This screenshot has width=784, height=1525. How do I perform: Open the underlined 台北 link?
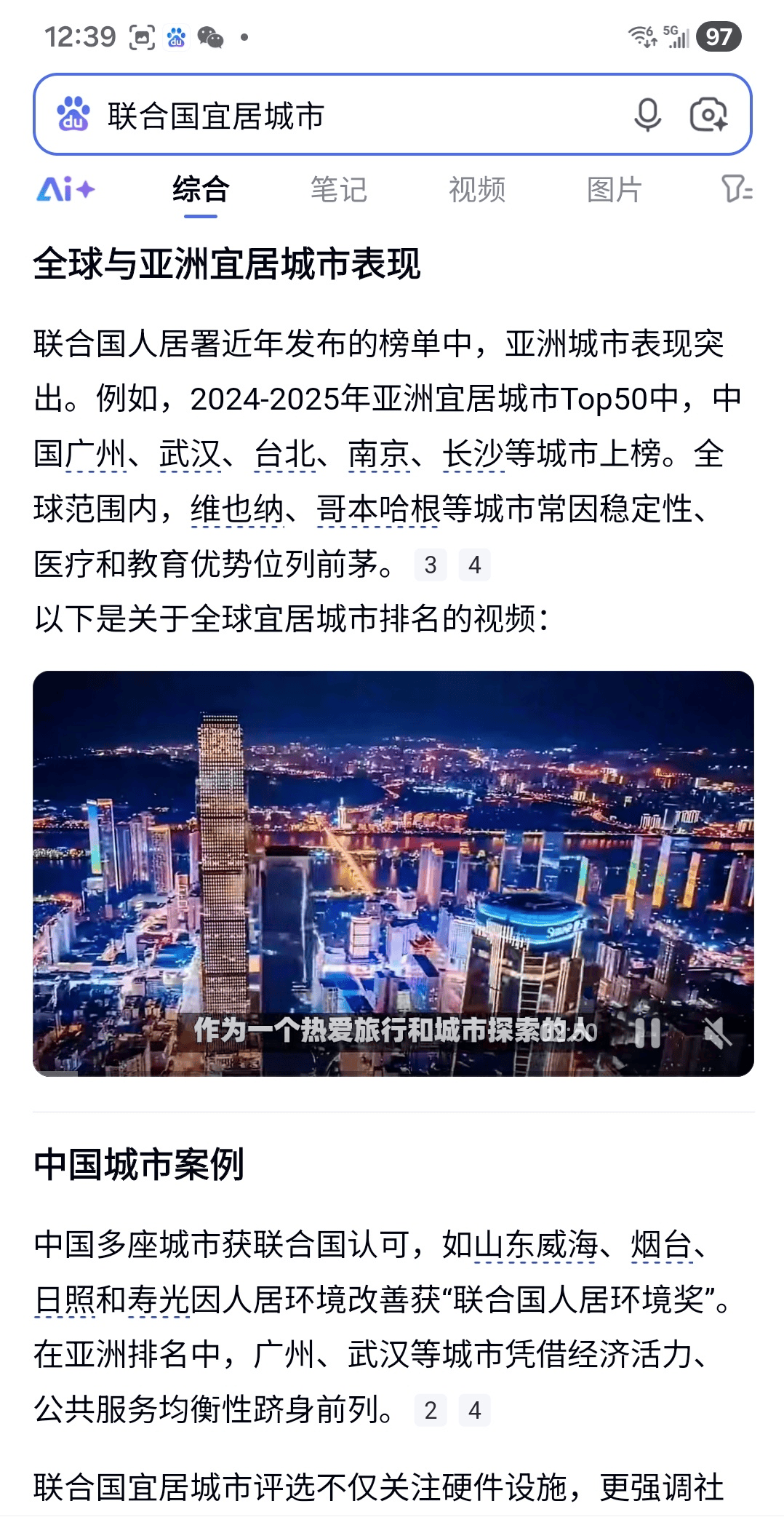click(284, 455)
